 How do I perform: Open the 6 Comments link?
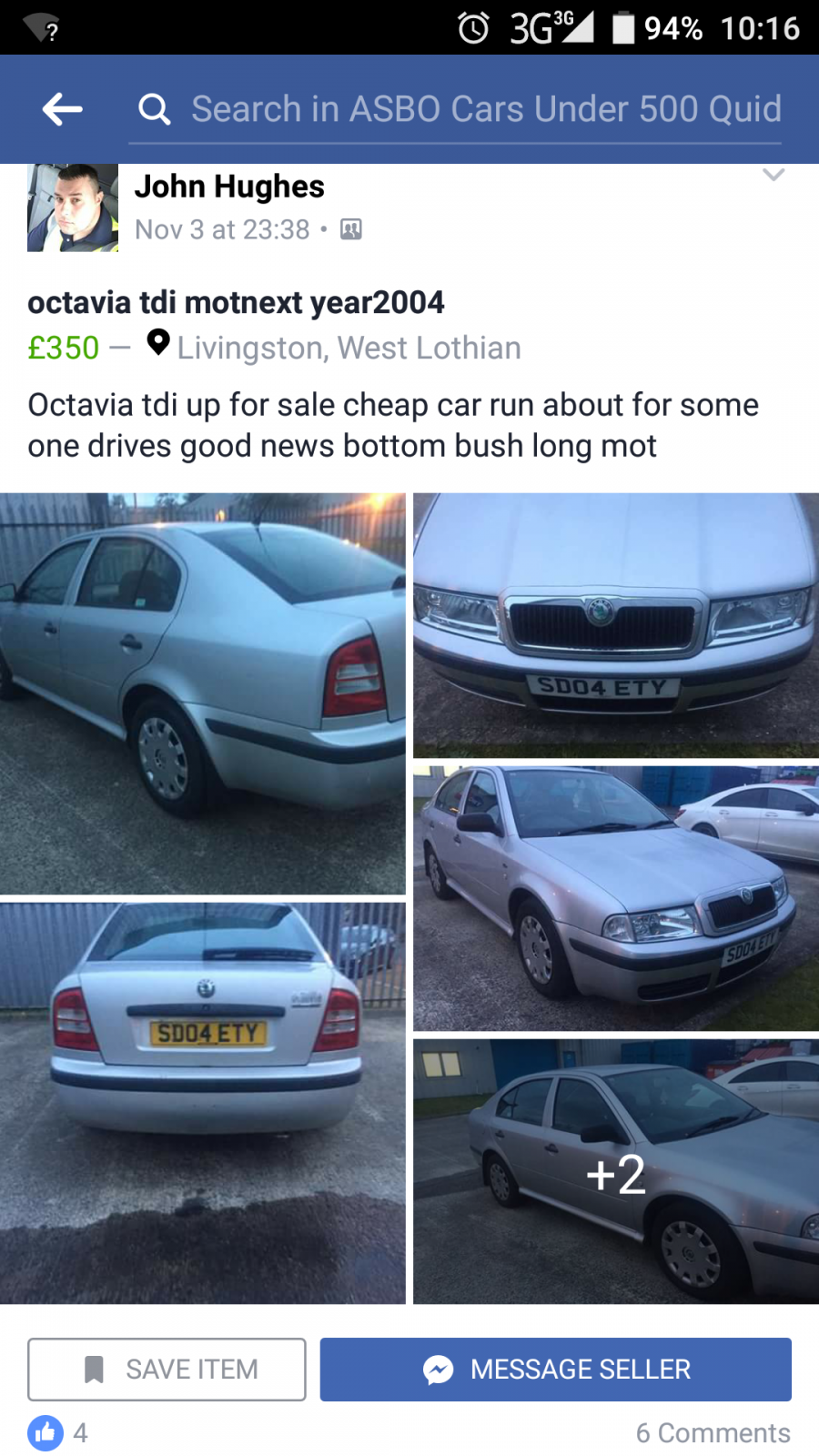[x=713, y=1433]
